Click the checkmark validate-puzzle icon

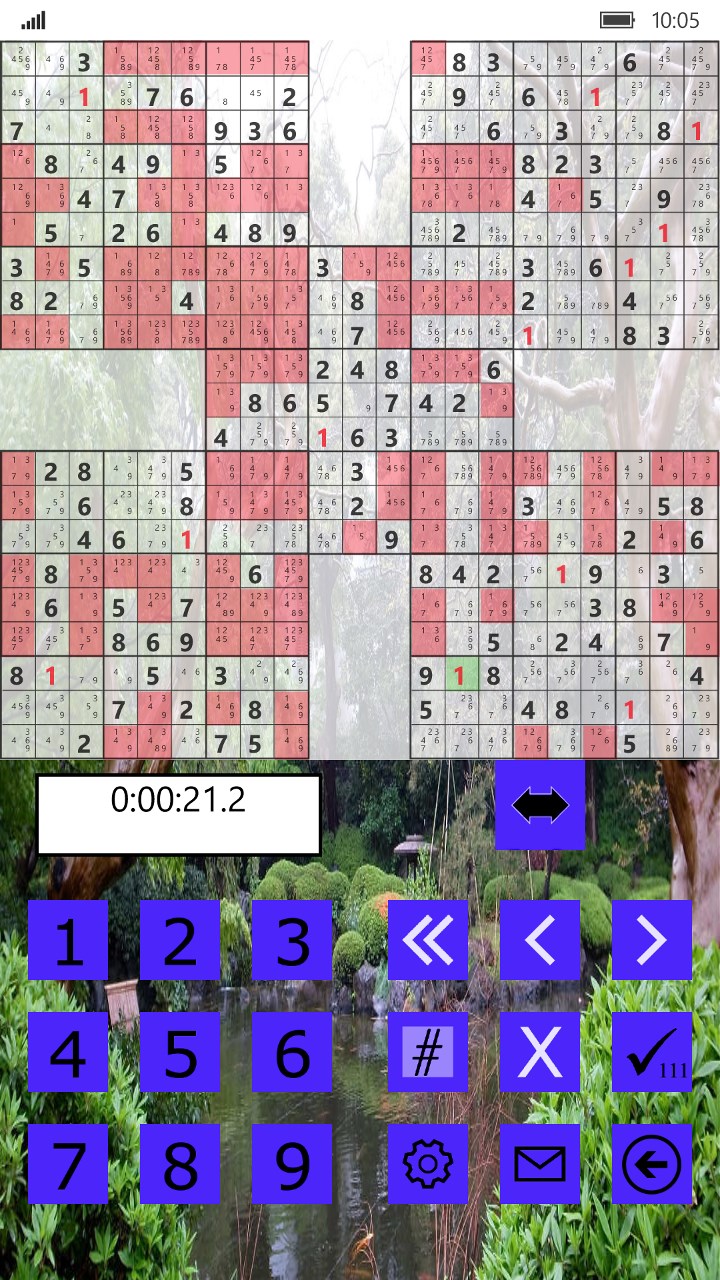point(651,1050)
